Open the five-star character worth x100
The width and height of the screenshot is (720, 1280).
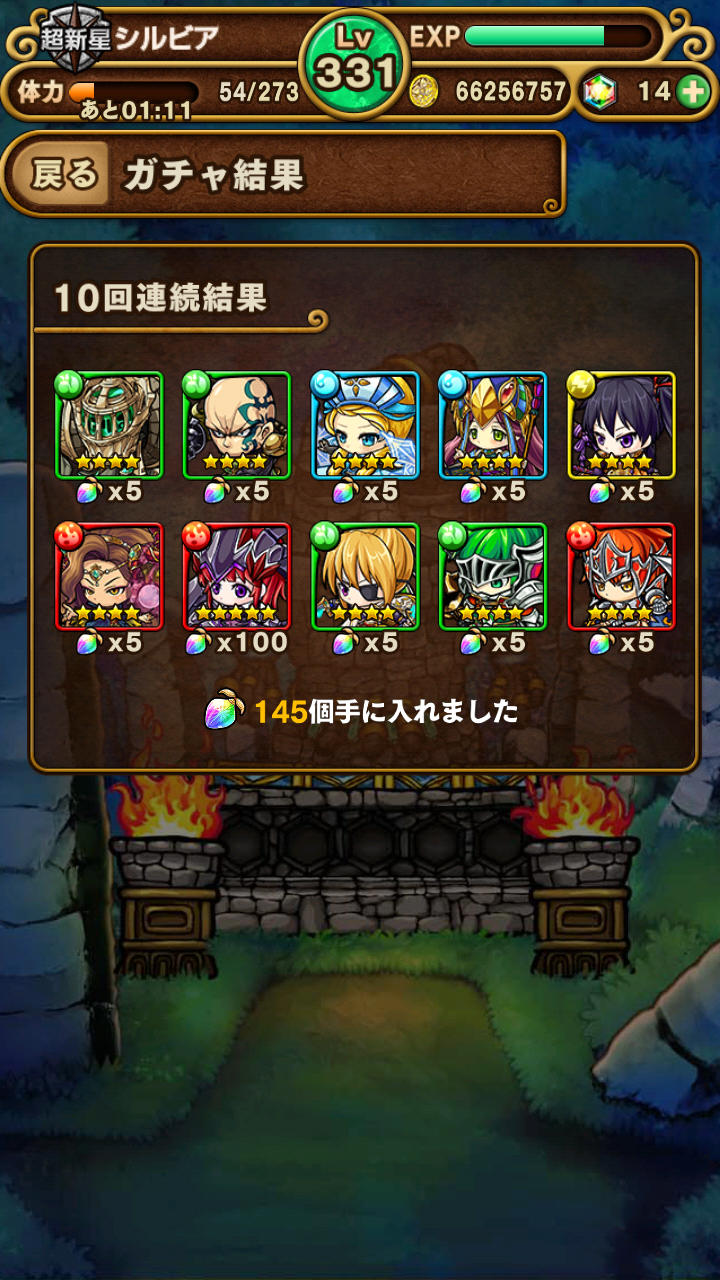[x=237, y=576]
